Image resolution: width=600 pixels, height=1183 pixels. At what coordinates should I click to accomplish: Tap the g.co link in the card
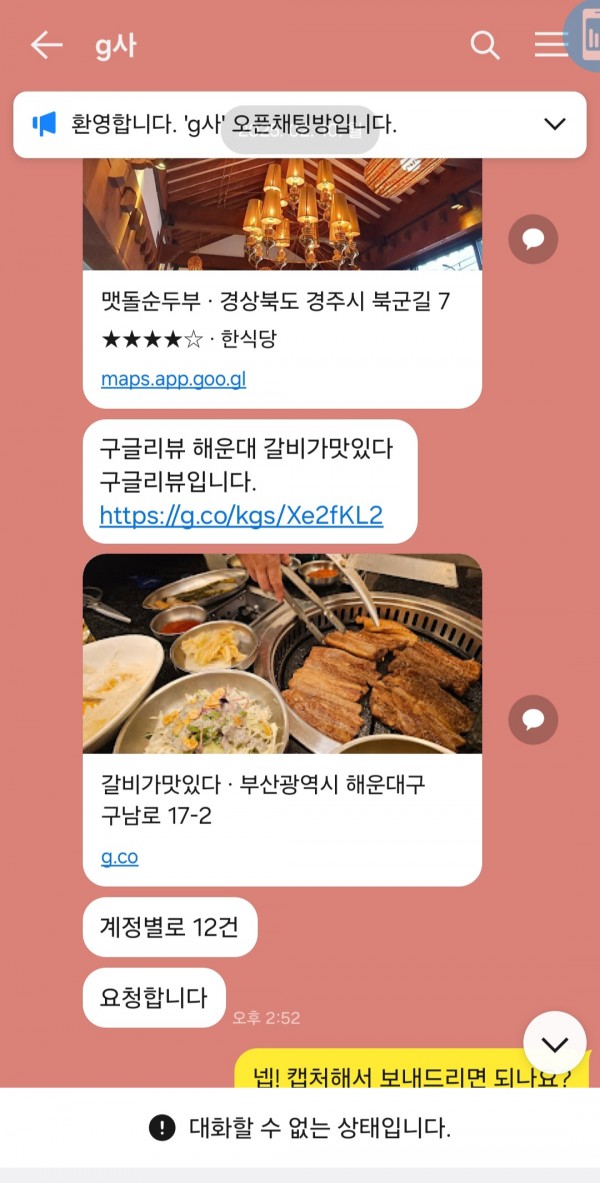[x=120, y=857]
